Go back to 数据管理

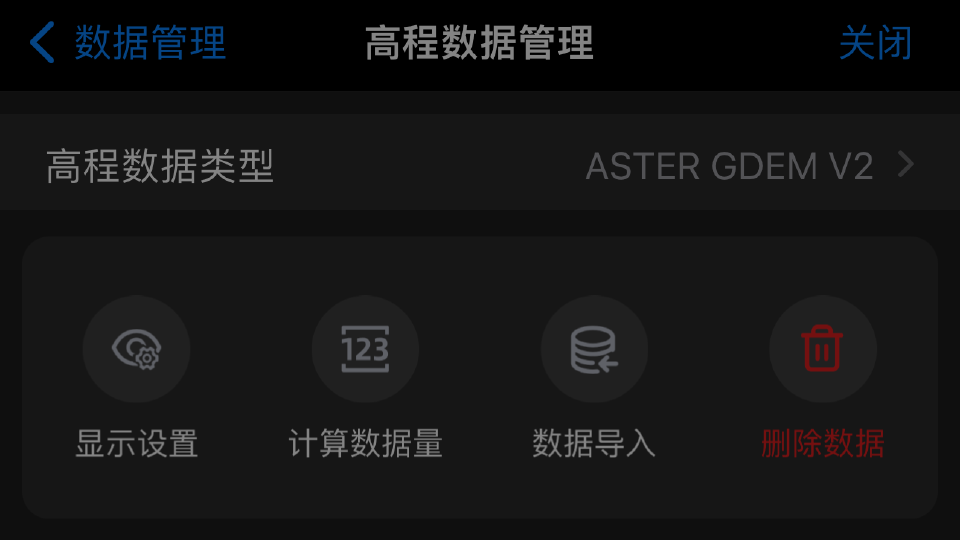tap(128, 43)
